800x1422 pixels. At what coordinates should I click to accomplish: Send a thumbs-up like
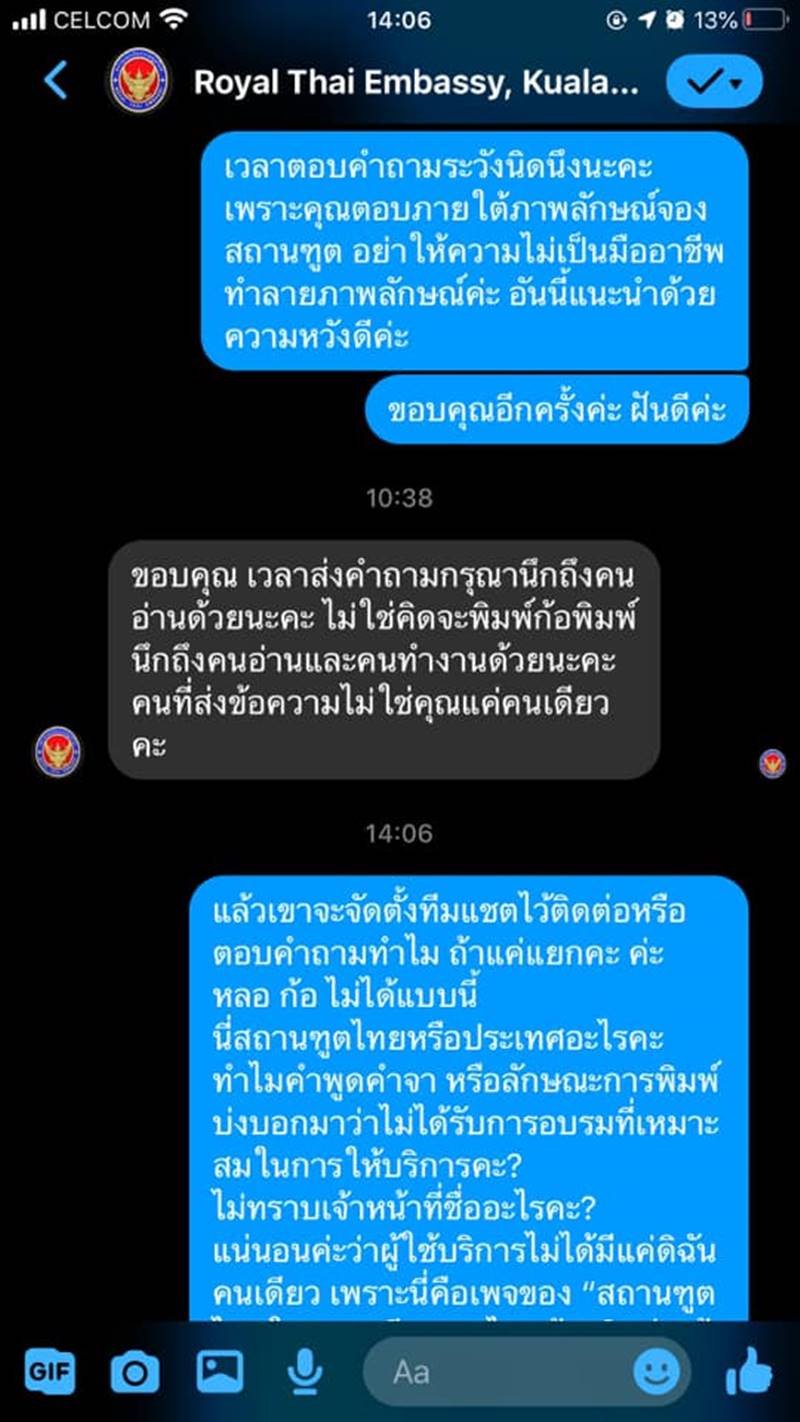pyautogui.click(x=750, y=1372)
